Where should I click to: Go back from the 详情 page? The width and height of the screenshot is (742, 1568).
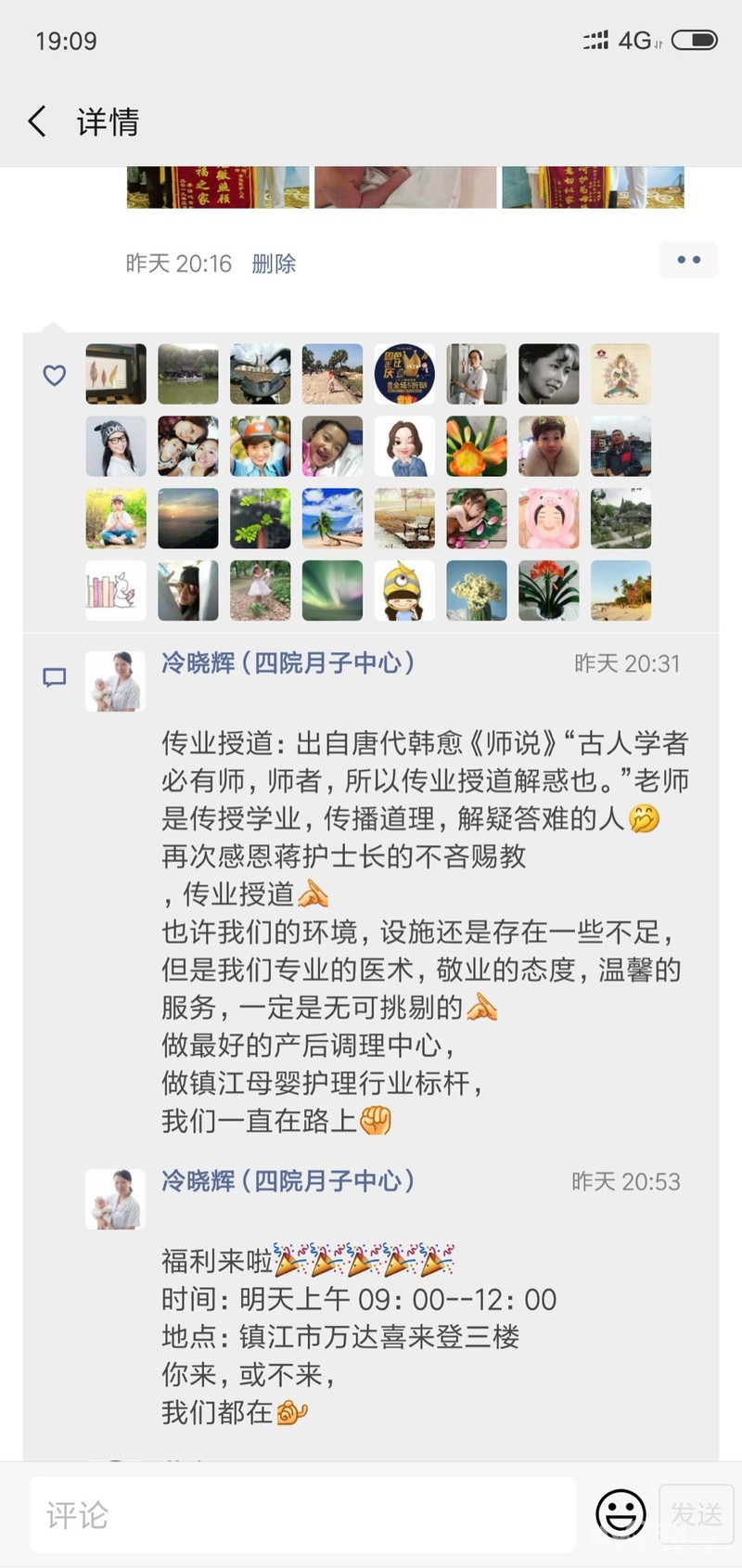pyautogui.click(x=37, y=122)
